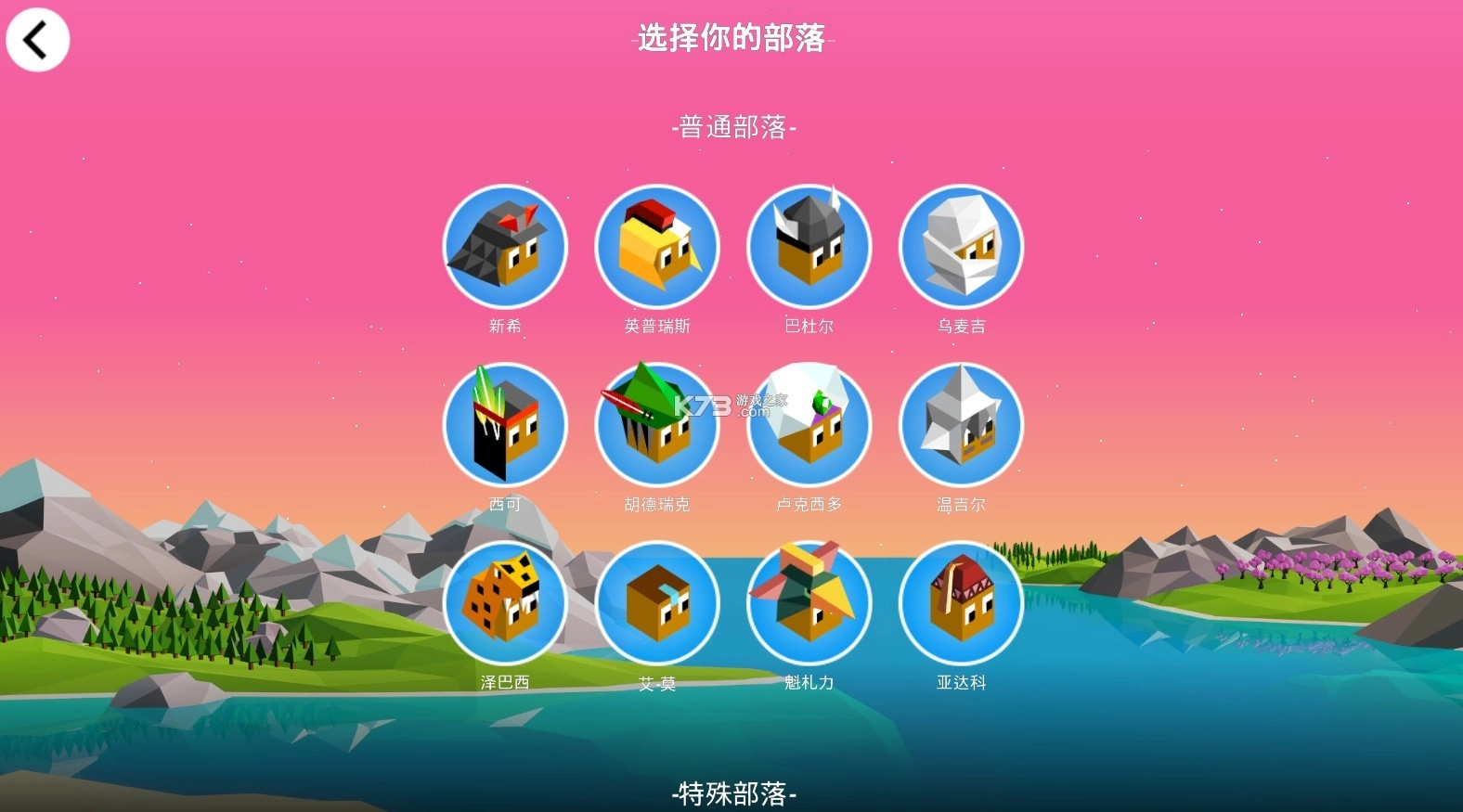The width and height of the screenshot is (1463, 812).
Task: Pick the 温吉尔 tribe
Action: [x=962, y=425]
